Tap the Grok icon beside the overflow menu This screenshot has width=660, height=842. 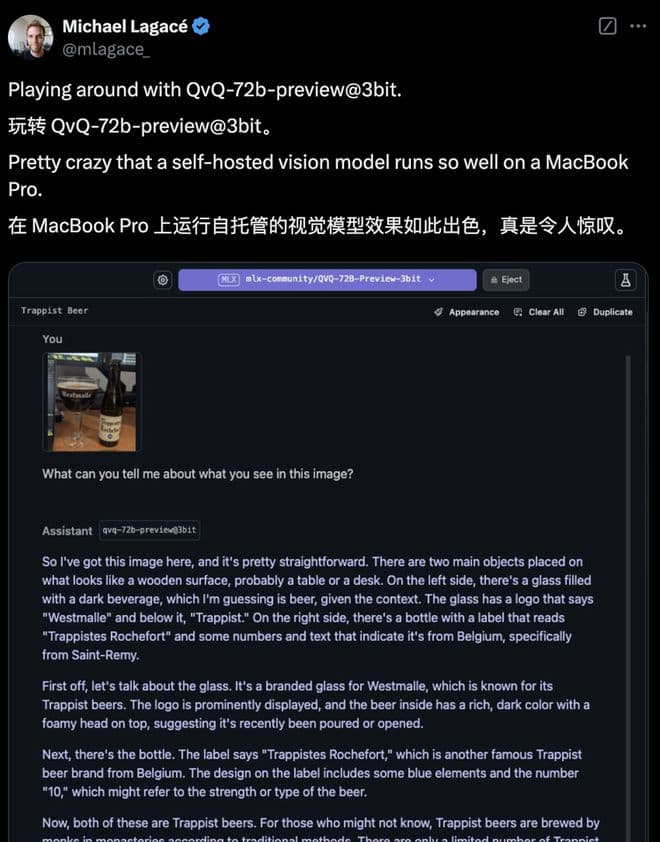(607, 27)
